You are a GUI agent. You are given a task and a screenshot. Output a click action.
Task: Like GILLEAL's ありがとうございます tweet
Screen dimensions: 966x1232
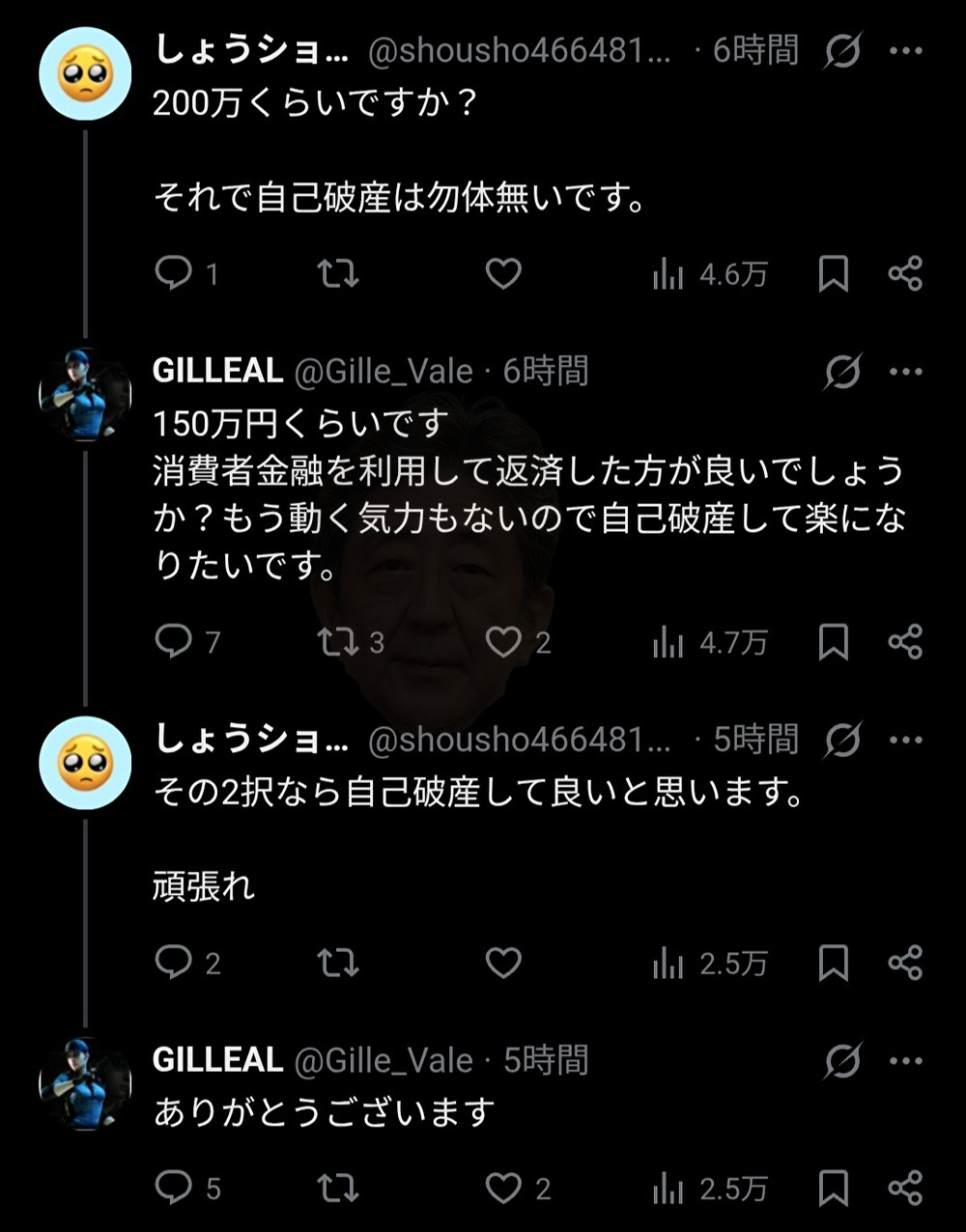coord(502,1188)
